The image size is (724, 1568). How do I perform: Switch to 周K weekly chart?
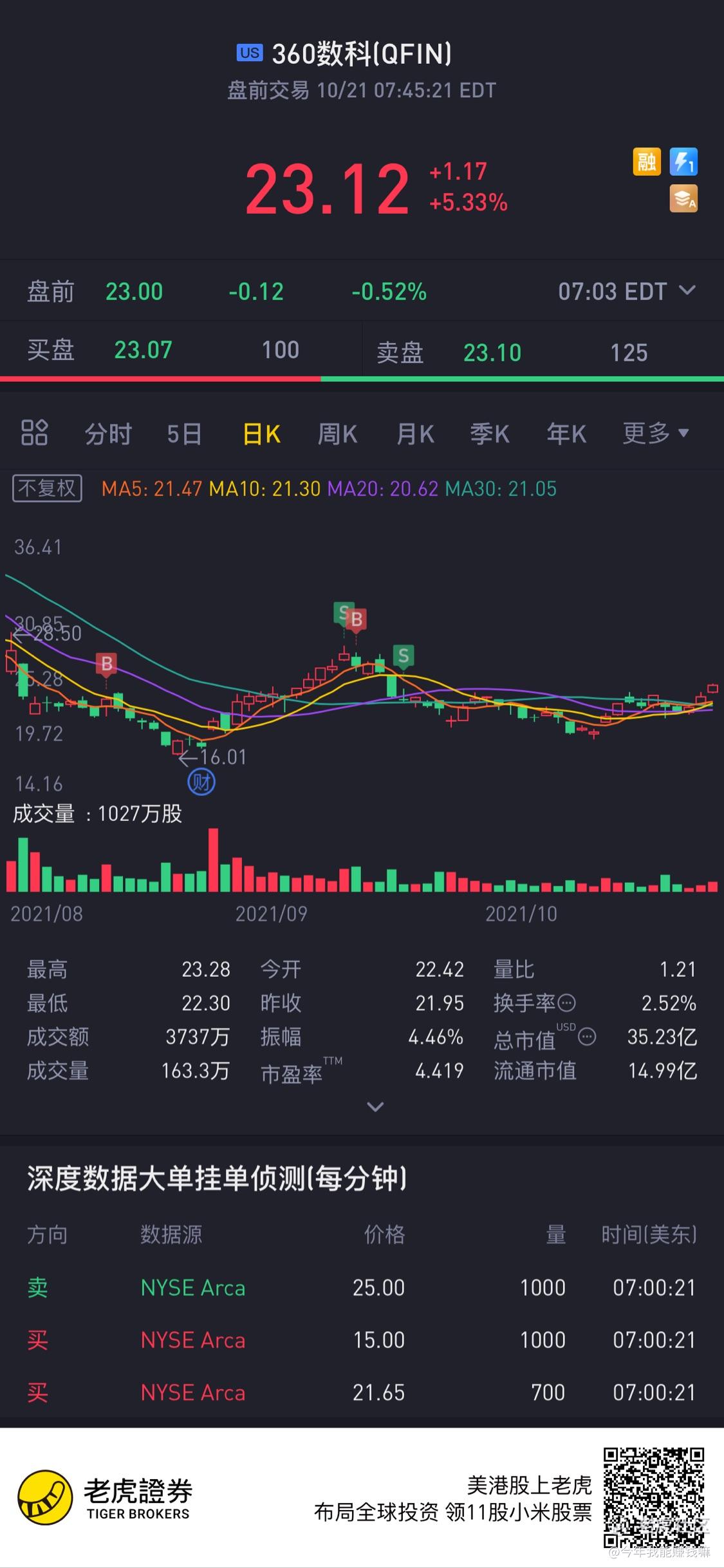click(x=337, y=434)
